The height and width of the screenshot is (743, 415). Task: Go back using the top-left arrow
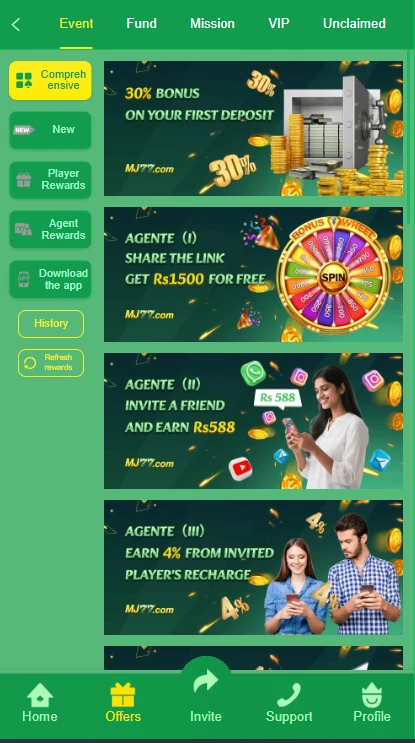[16, 25]
